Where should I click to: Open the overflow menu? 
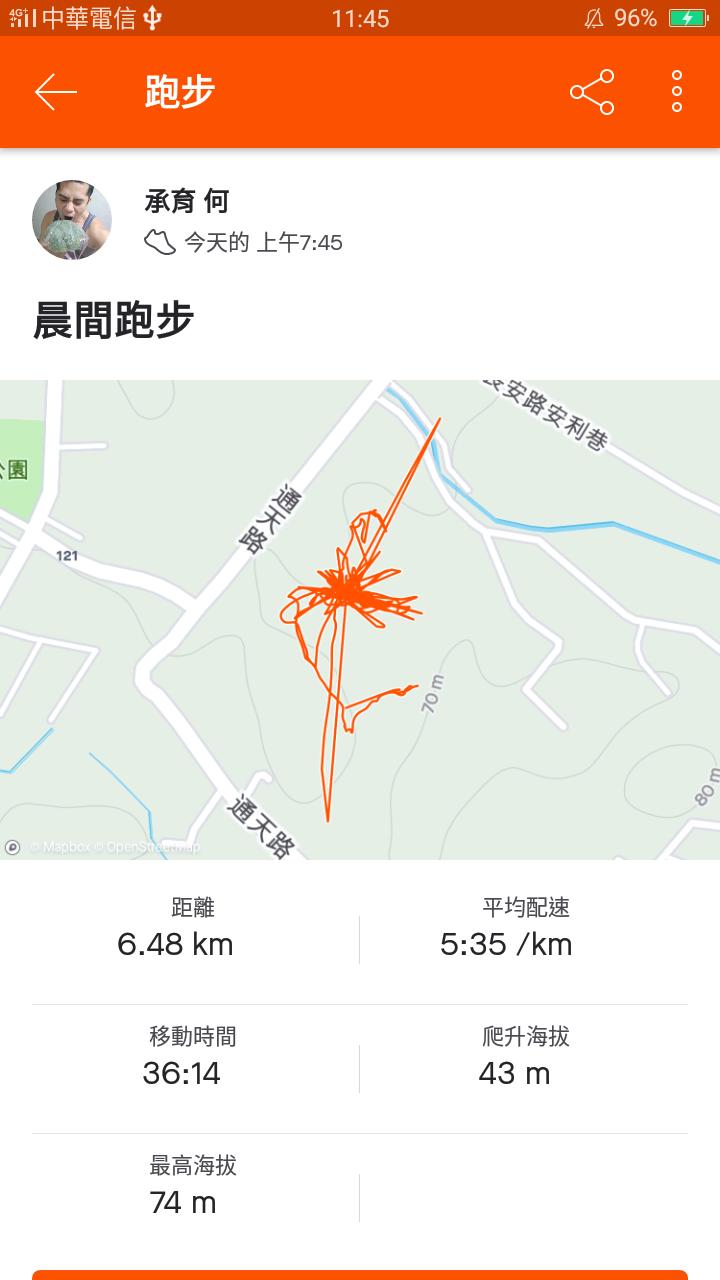pyautogui.click(x=677, y=92)
